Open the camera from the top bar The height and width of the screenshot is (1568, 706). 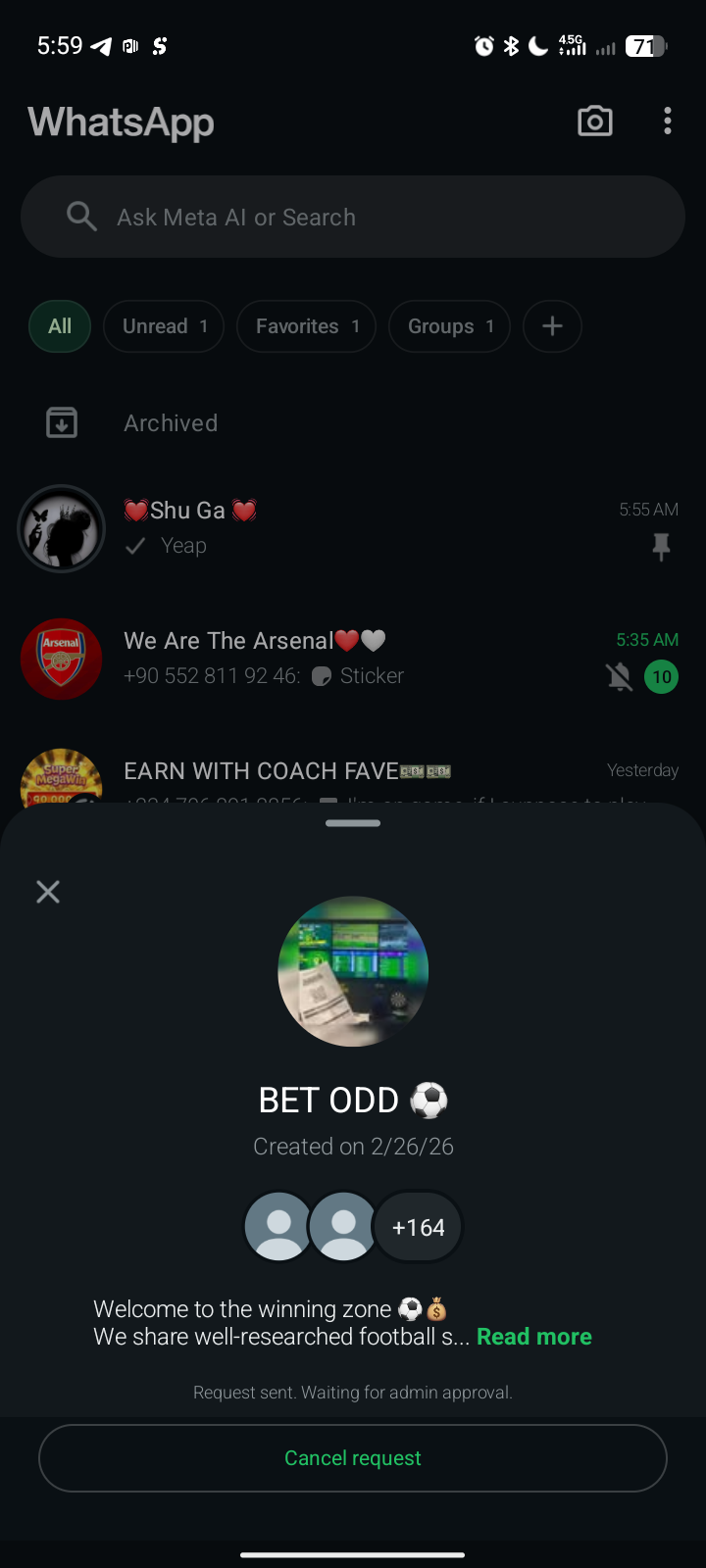[x=595, y=122]
